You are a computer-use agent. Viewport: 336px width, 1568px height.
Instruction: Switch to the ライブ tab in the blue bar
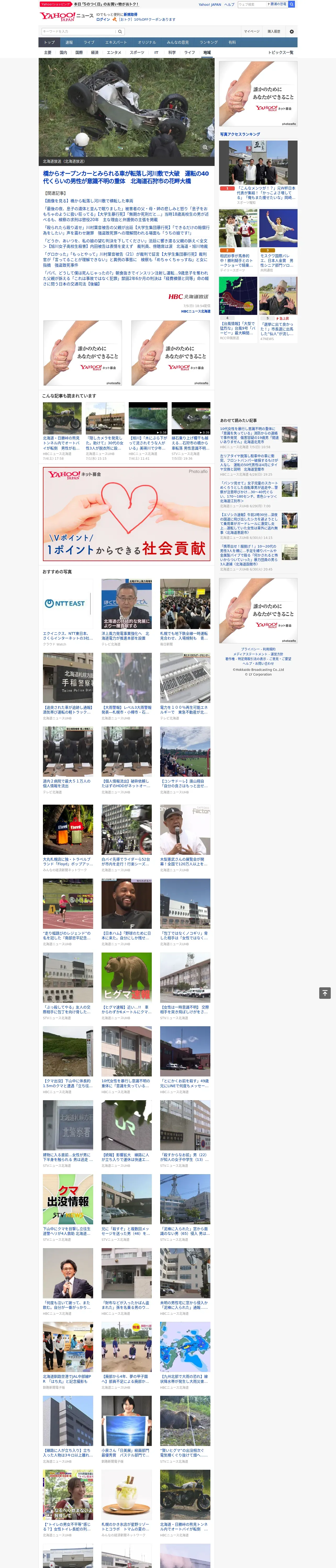tap(89, 43)
